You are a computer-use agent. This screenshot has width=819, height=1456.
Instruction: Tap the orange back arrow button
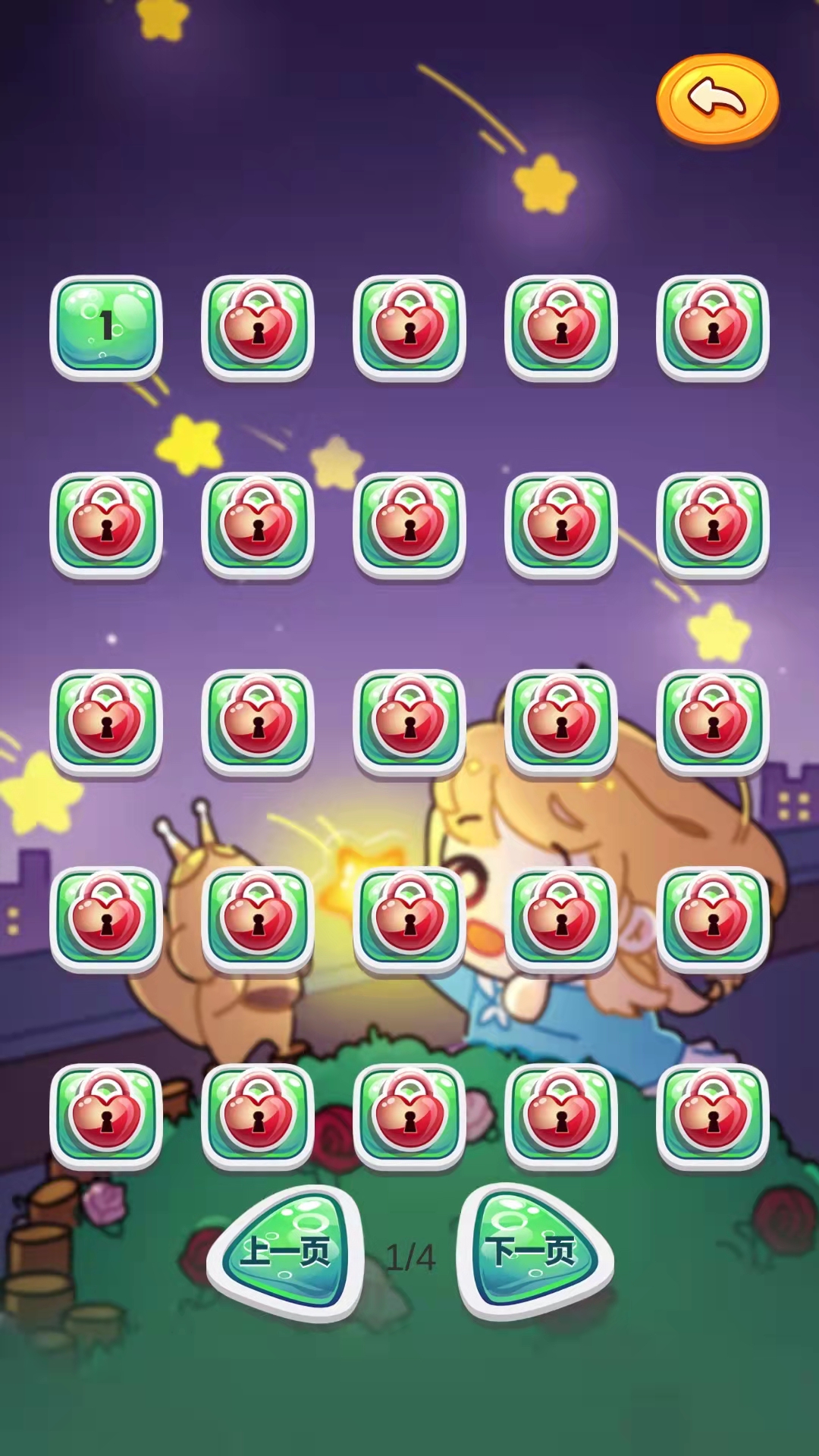click(x=717, y=99)
